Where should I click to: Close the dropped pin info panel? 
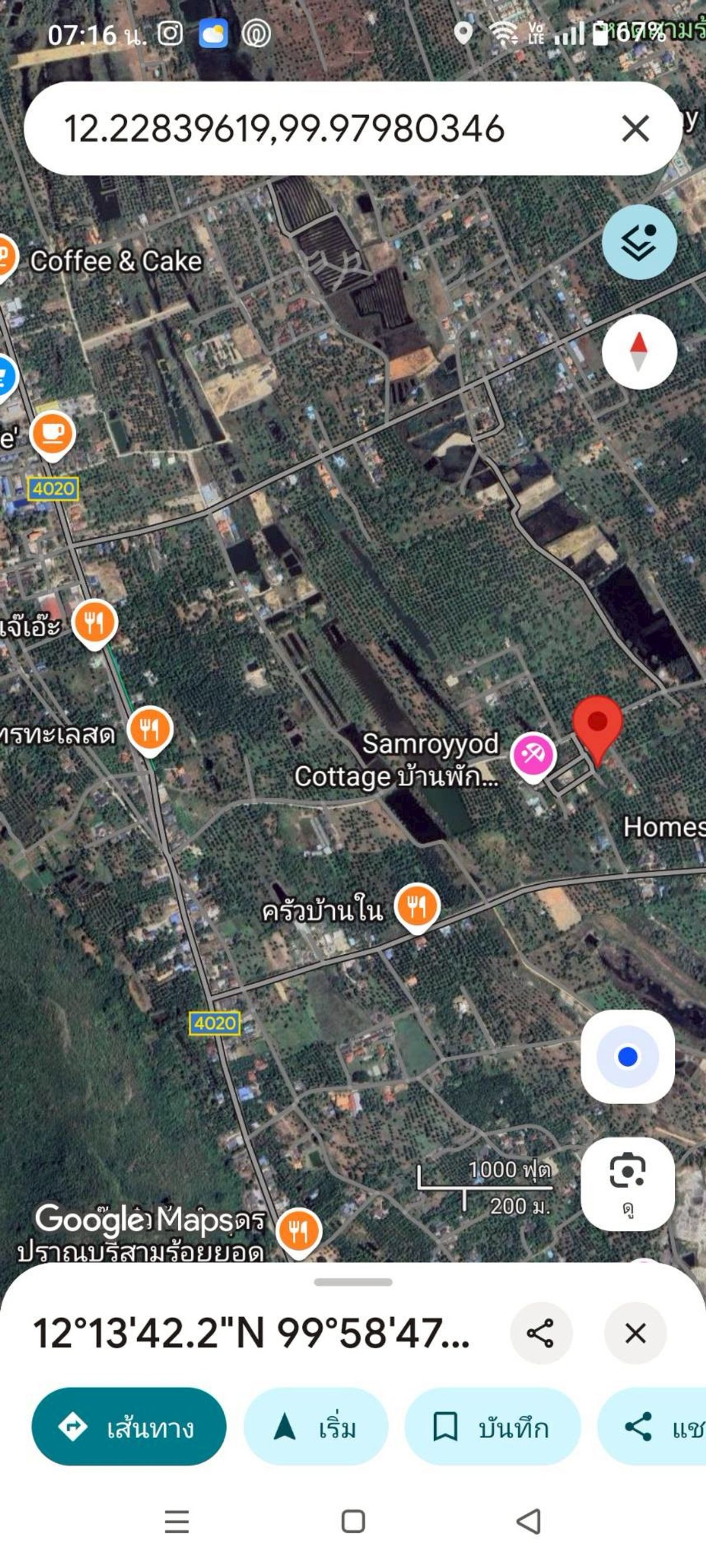pos(635,1333)
